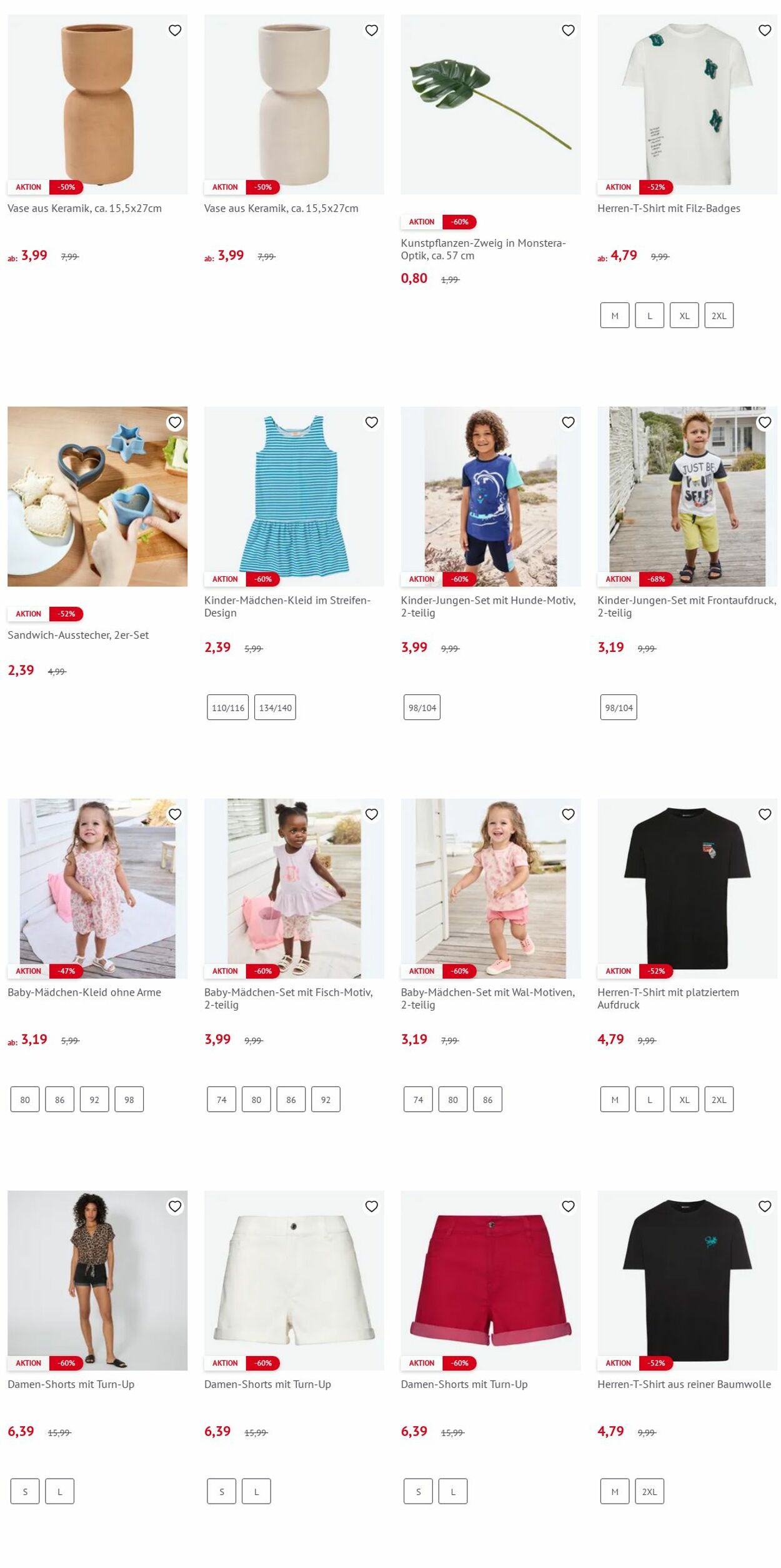Choose size 134/140 for Mädchen-Kleid
Viewport: 781px width, 1568px height.
point(274,707)
